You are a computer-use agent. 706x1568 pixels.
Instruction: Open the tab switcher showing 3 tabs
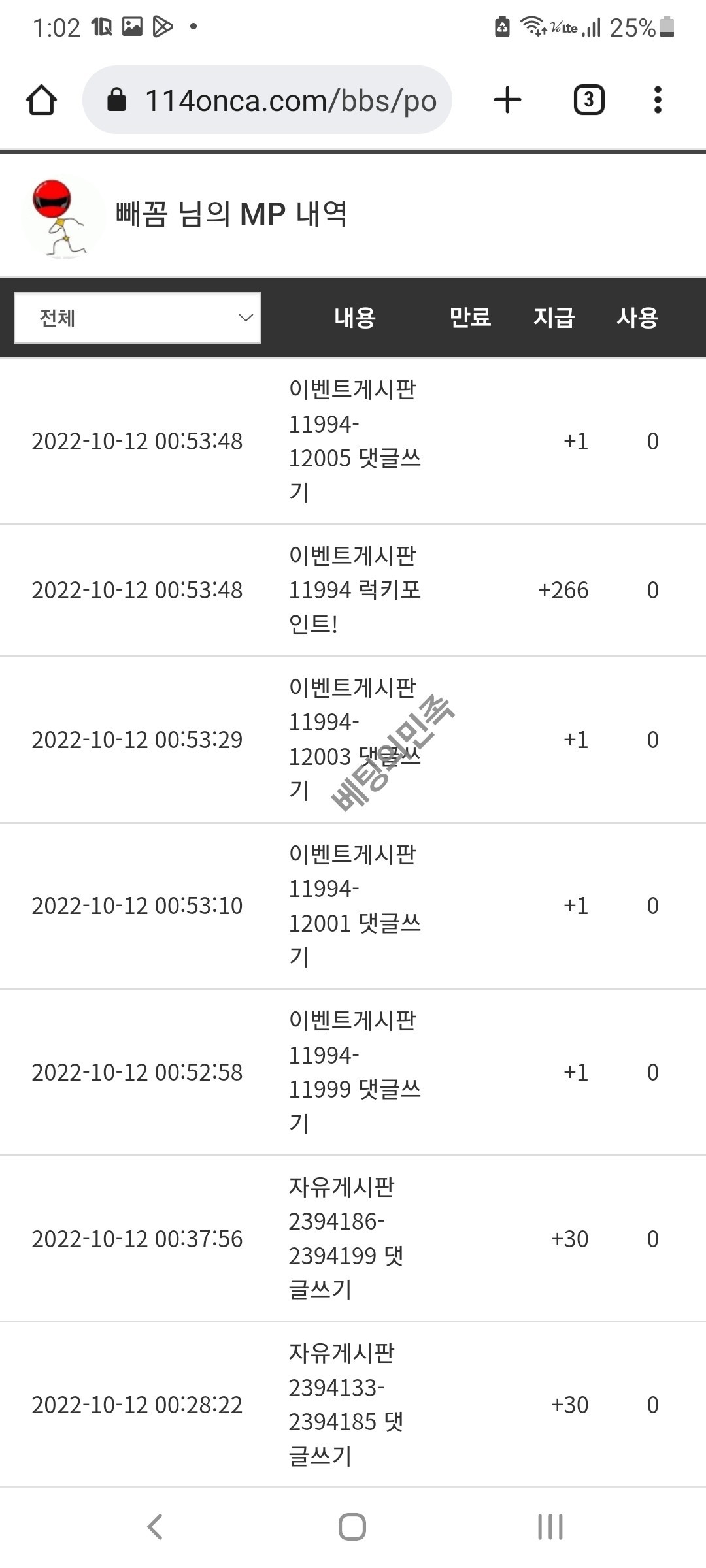[588, 100]
